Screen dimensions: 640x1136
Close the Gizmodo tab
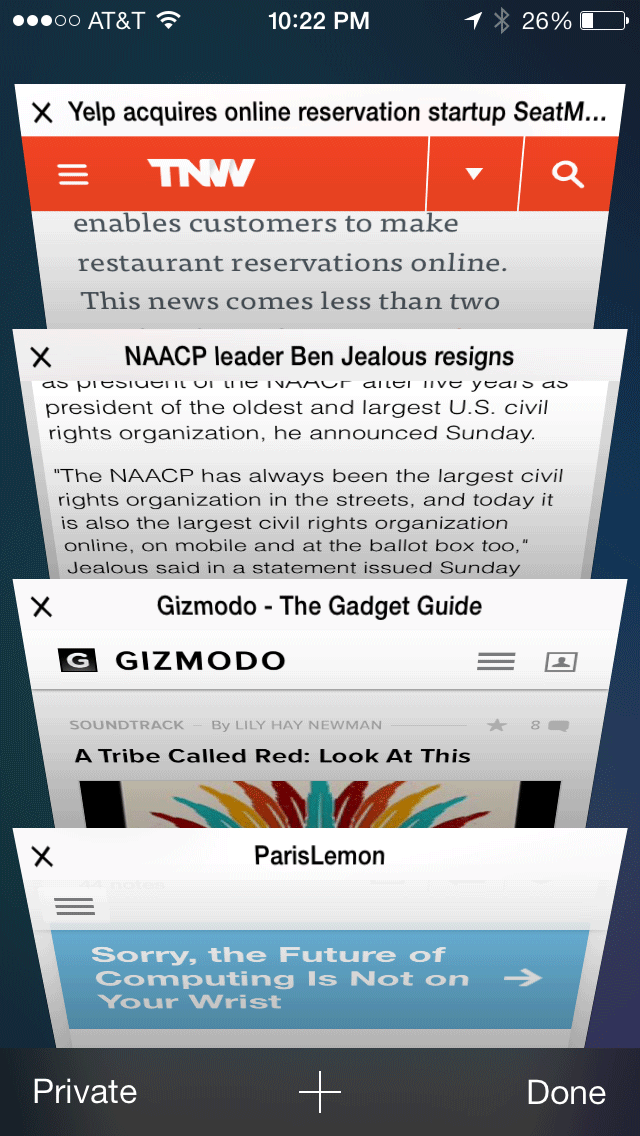click(41, 606)
